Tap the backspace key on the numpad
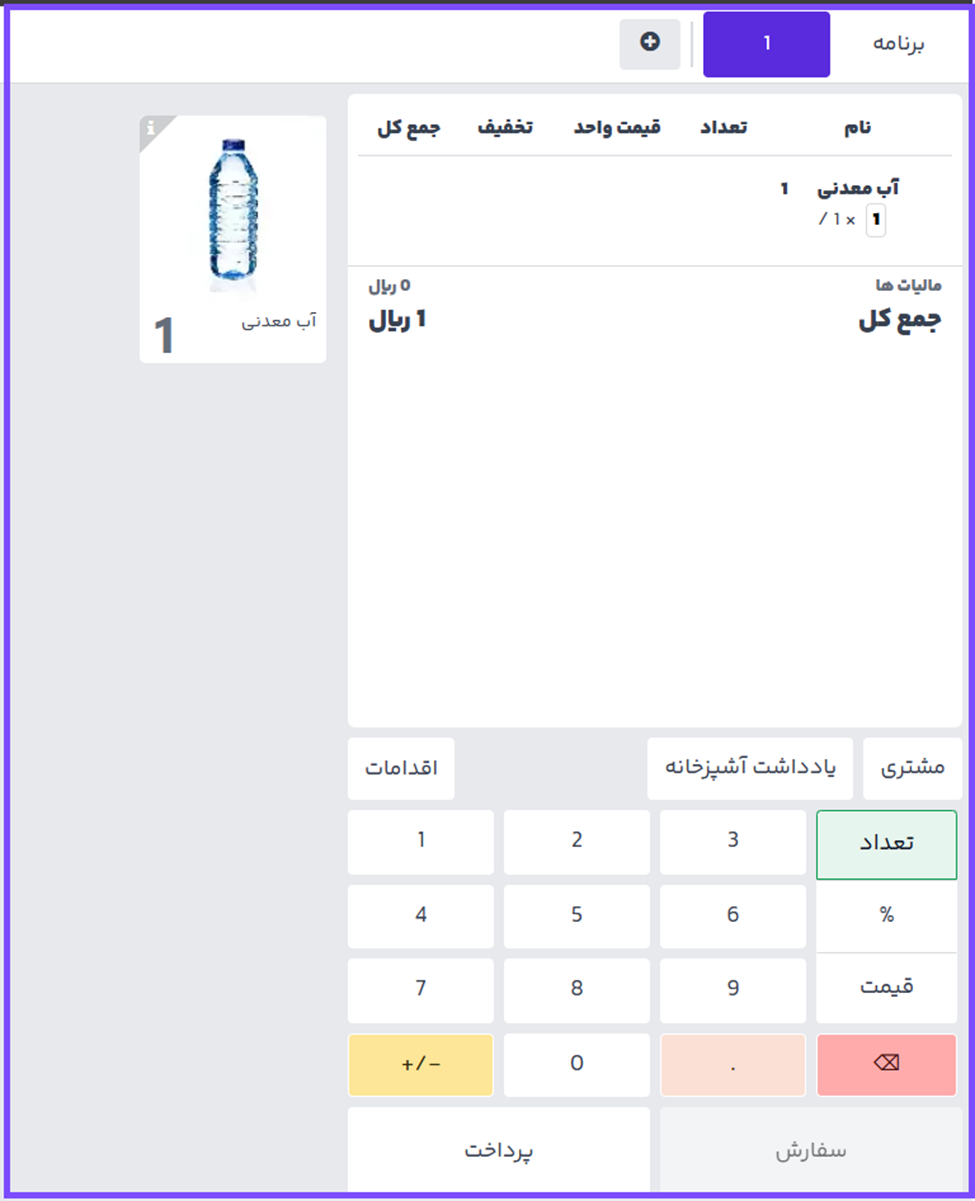 [886, 1064]
